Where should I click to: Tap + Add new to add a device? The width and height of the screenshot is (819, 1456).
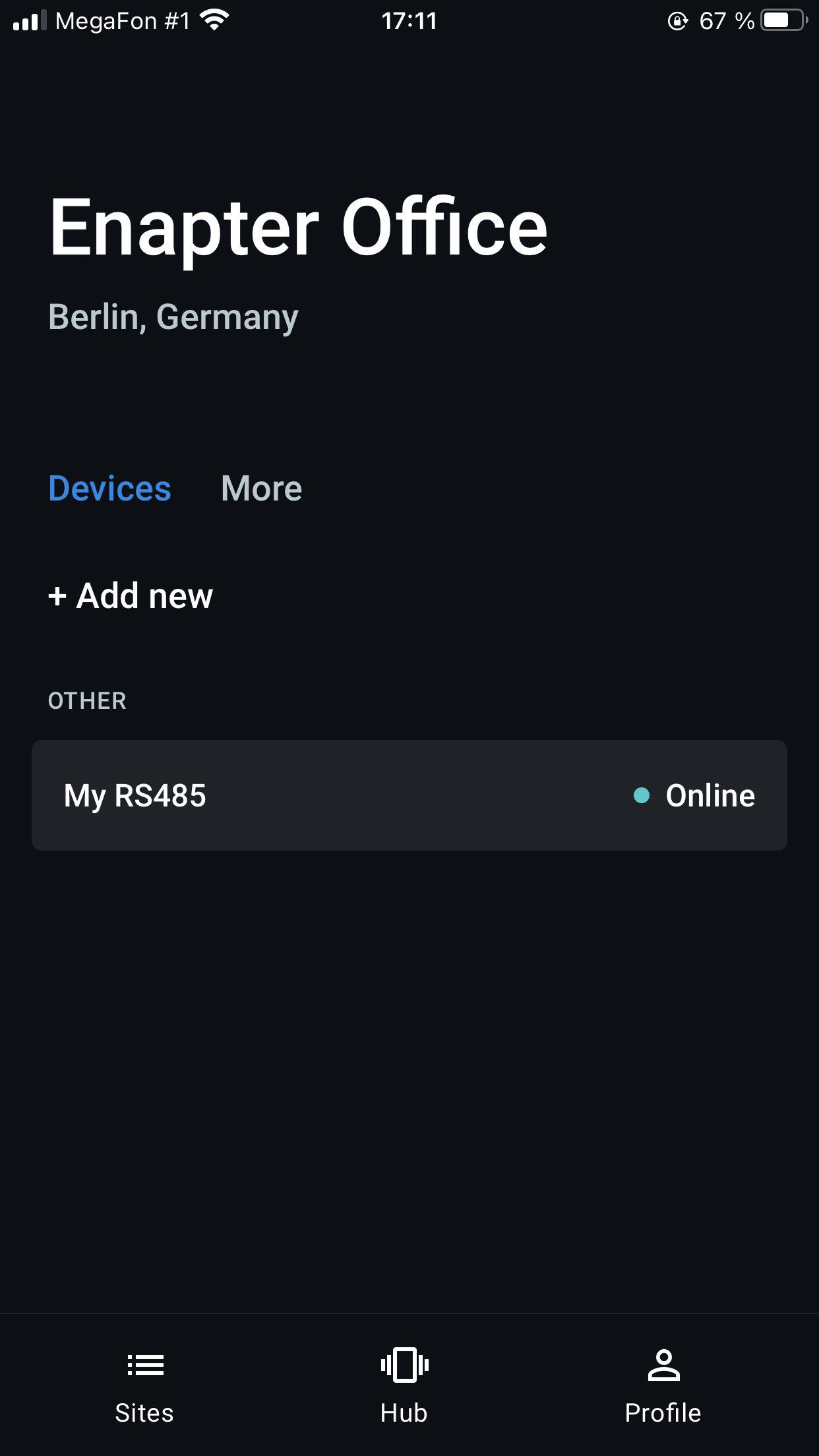point(130,595)
